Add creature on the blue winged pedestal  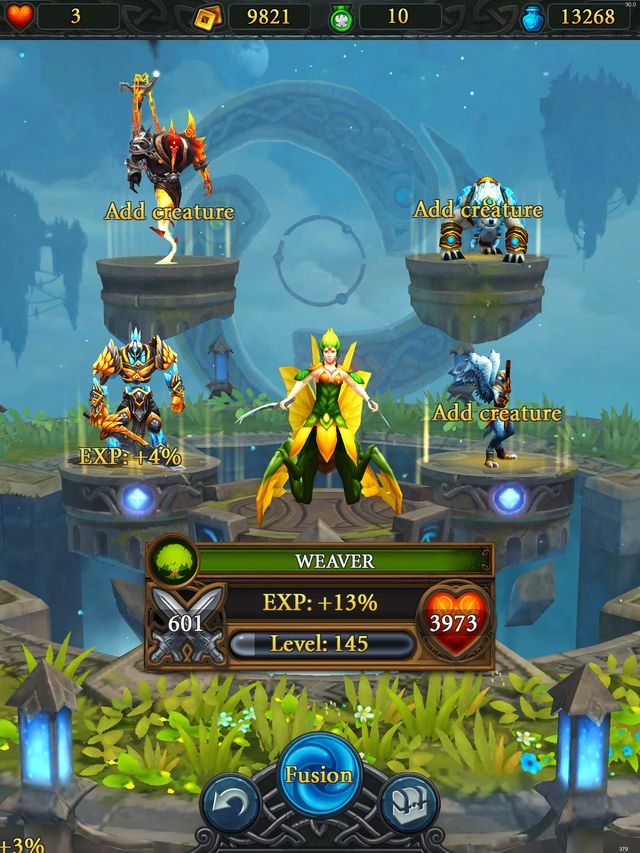496,413
